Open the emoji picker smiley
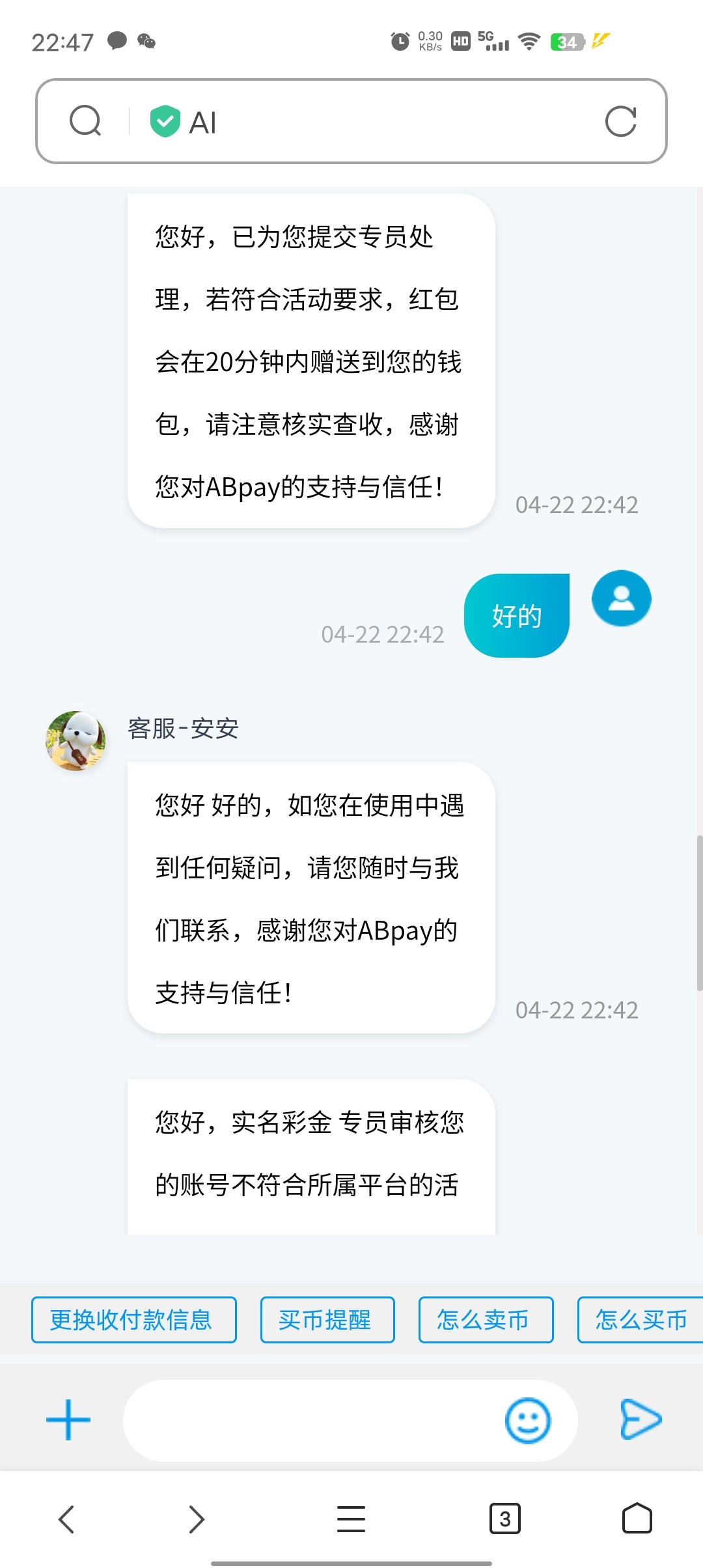Image resolution: width=703 pixels, height=1568 pixels. pyautogui.click(x=527, y=1420)
